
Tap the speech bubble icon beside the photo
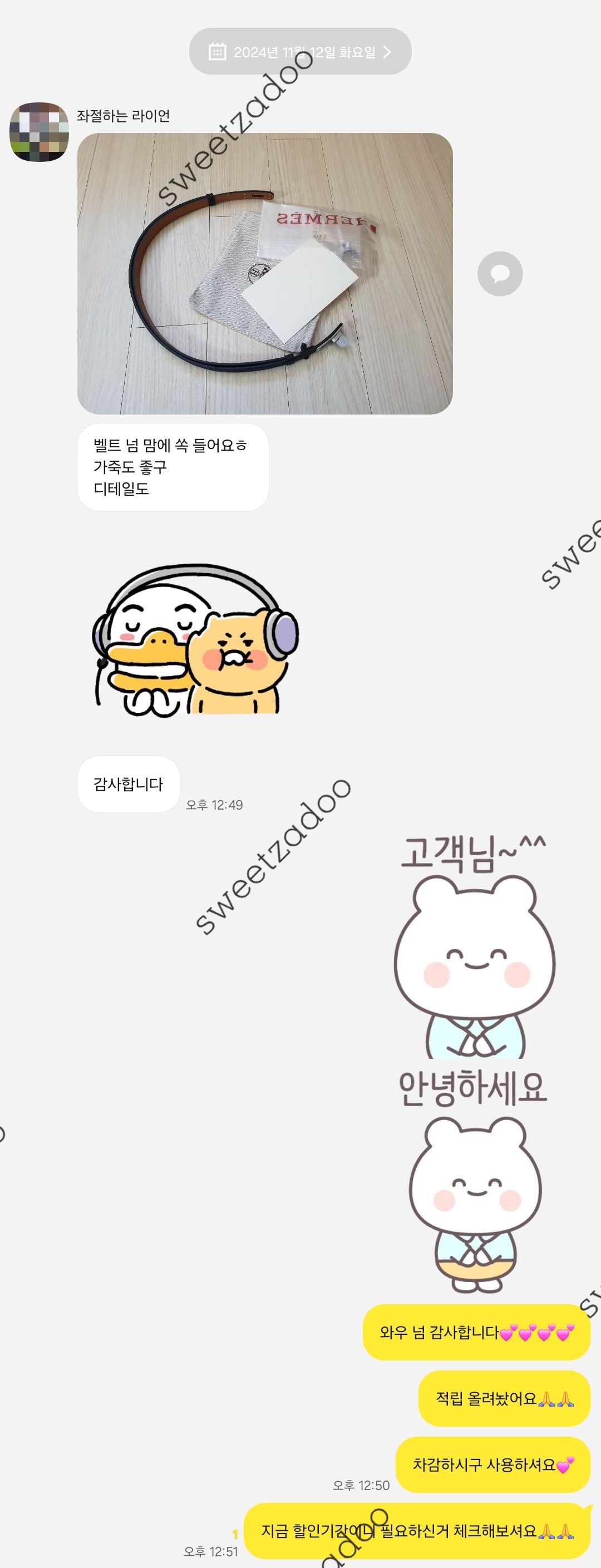click(500, 274)
